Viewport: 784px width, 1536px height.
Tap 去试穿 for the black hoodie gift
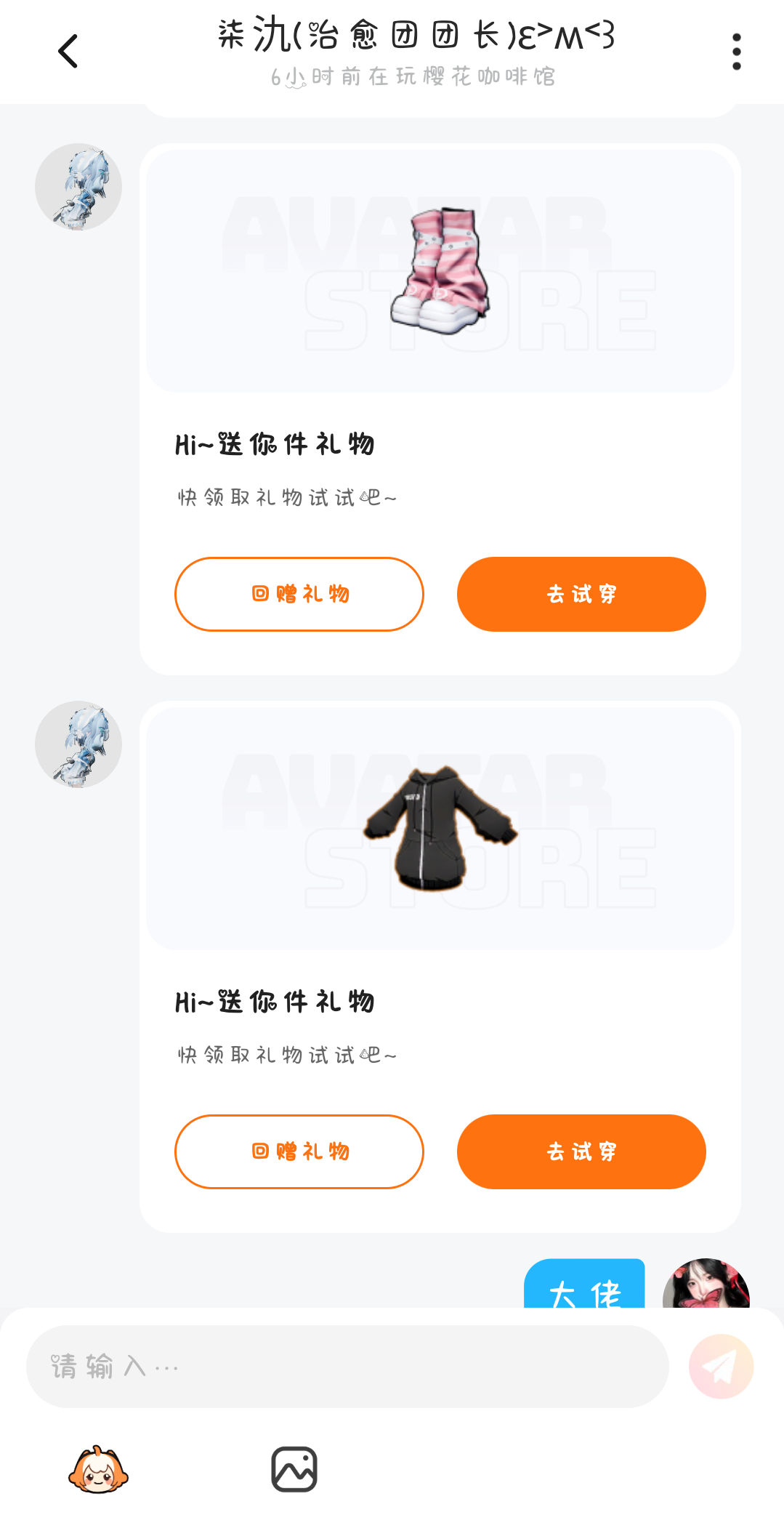[x=581, y=1151]
